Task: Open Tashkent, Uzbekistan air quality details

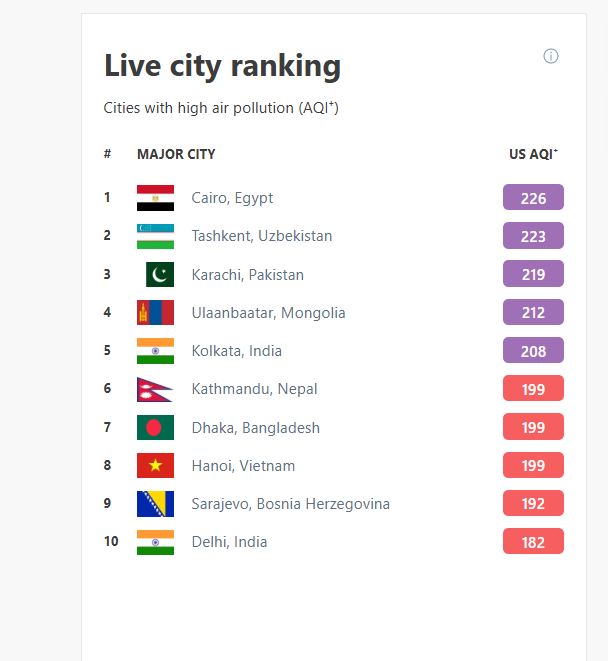Action: pyautogui.click(x=261, y=236)
